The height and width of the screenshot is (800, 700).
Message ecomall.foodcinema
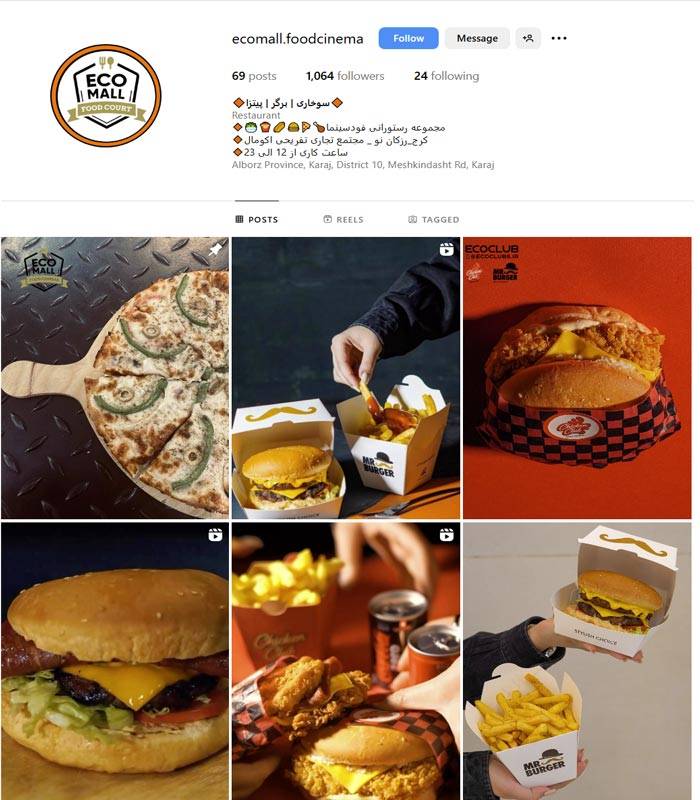477,38
